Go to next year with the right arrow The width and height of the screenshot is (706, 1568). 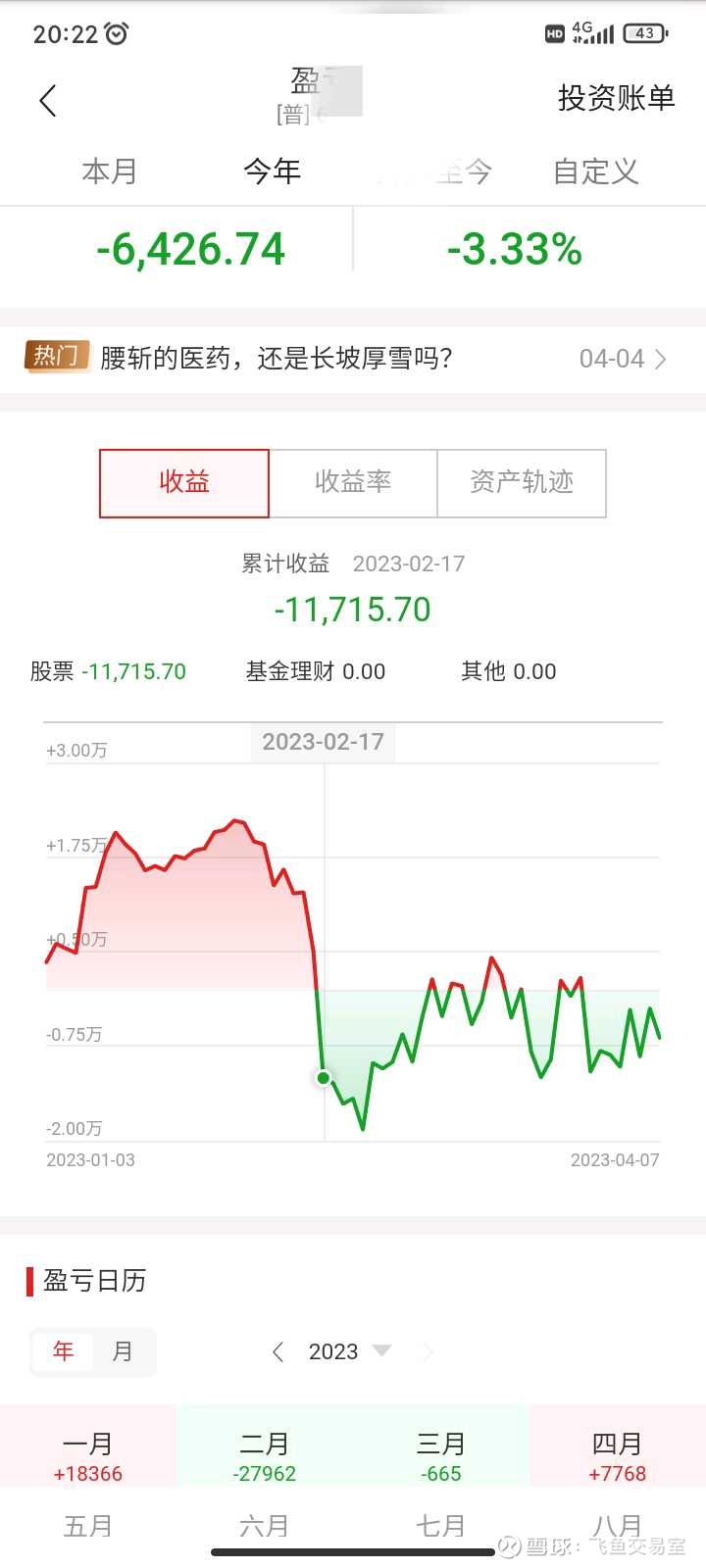pyautogui.click(x=428, y=1351)
